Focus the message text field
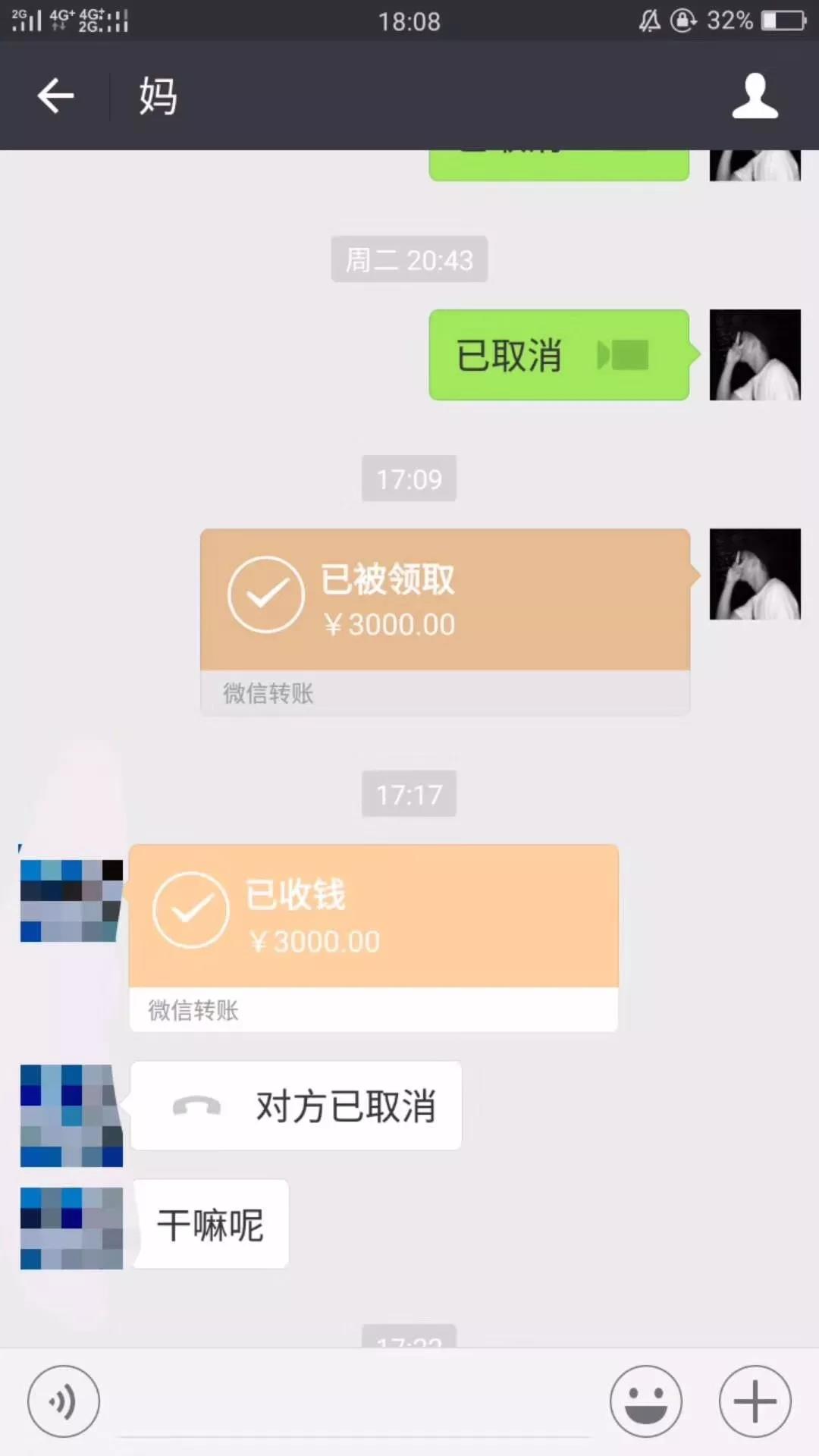Viewport: 819px width, 1456px height. [354, 1403]
